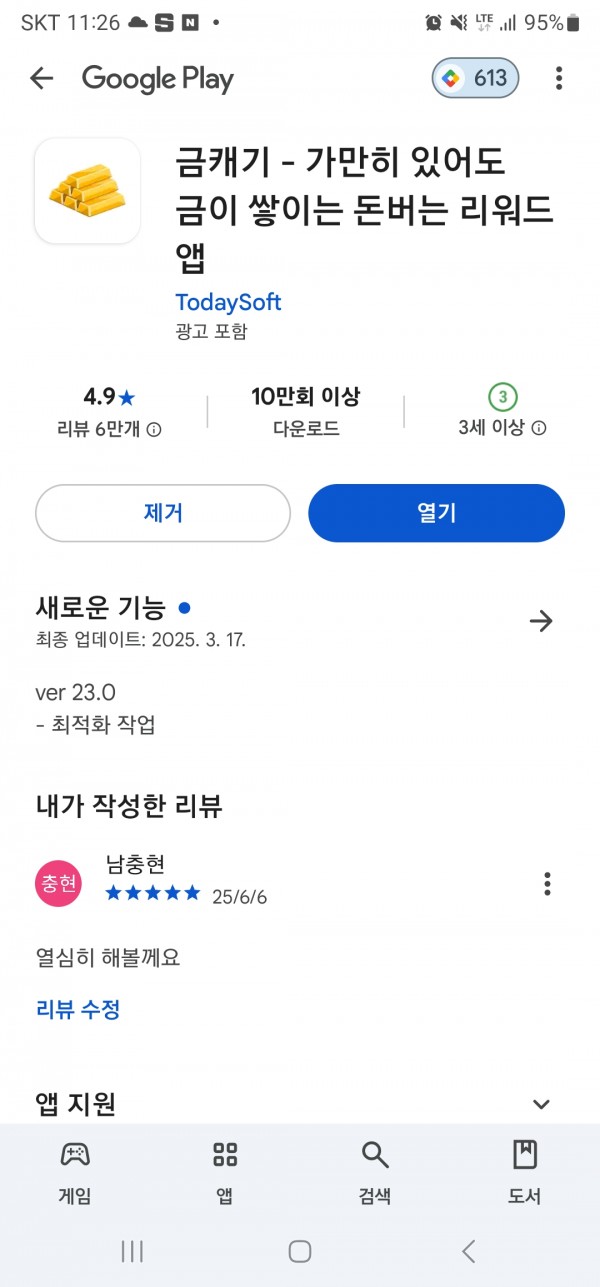
Task: Open the top-right overflow menu
Action: point(559,78)
